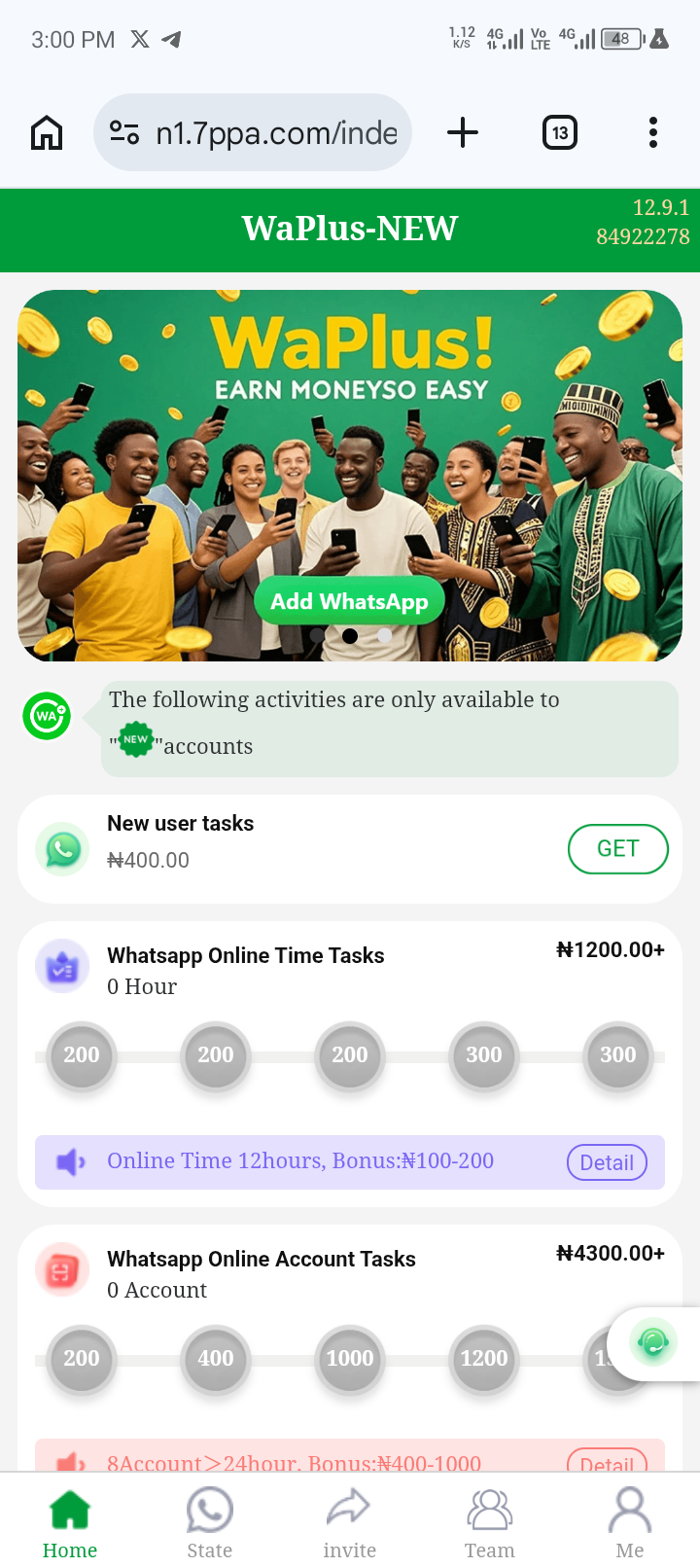Open the browser home page
700x1568 pixels.
click(x=47, y=132)
